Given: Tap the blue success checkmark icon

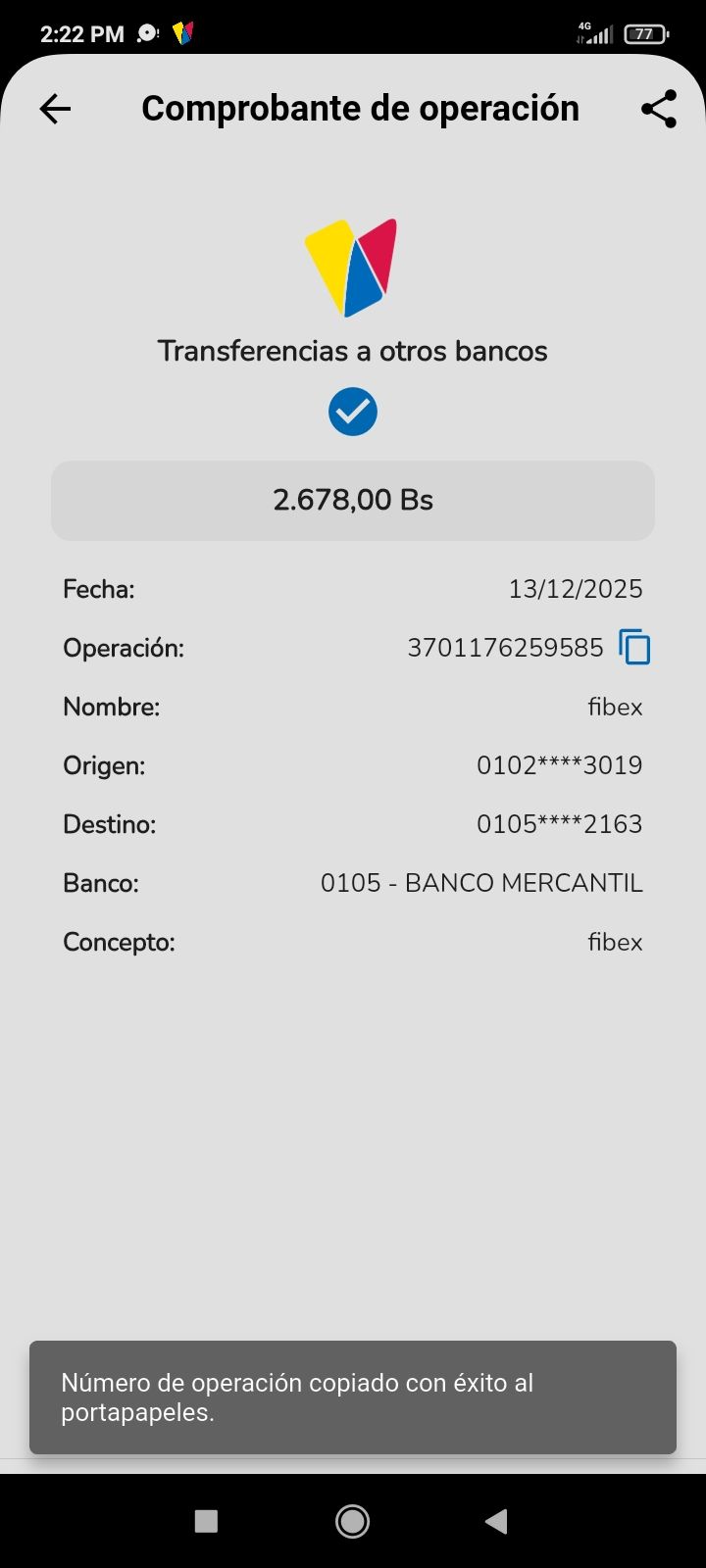Looking at the screenshot, I should click(353, 411).
